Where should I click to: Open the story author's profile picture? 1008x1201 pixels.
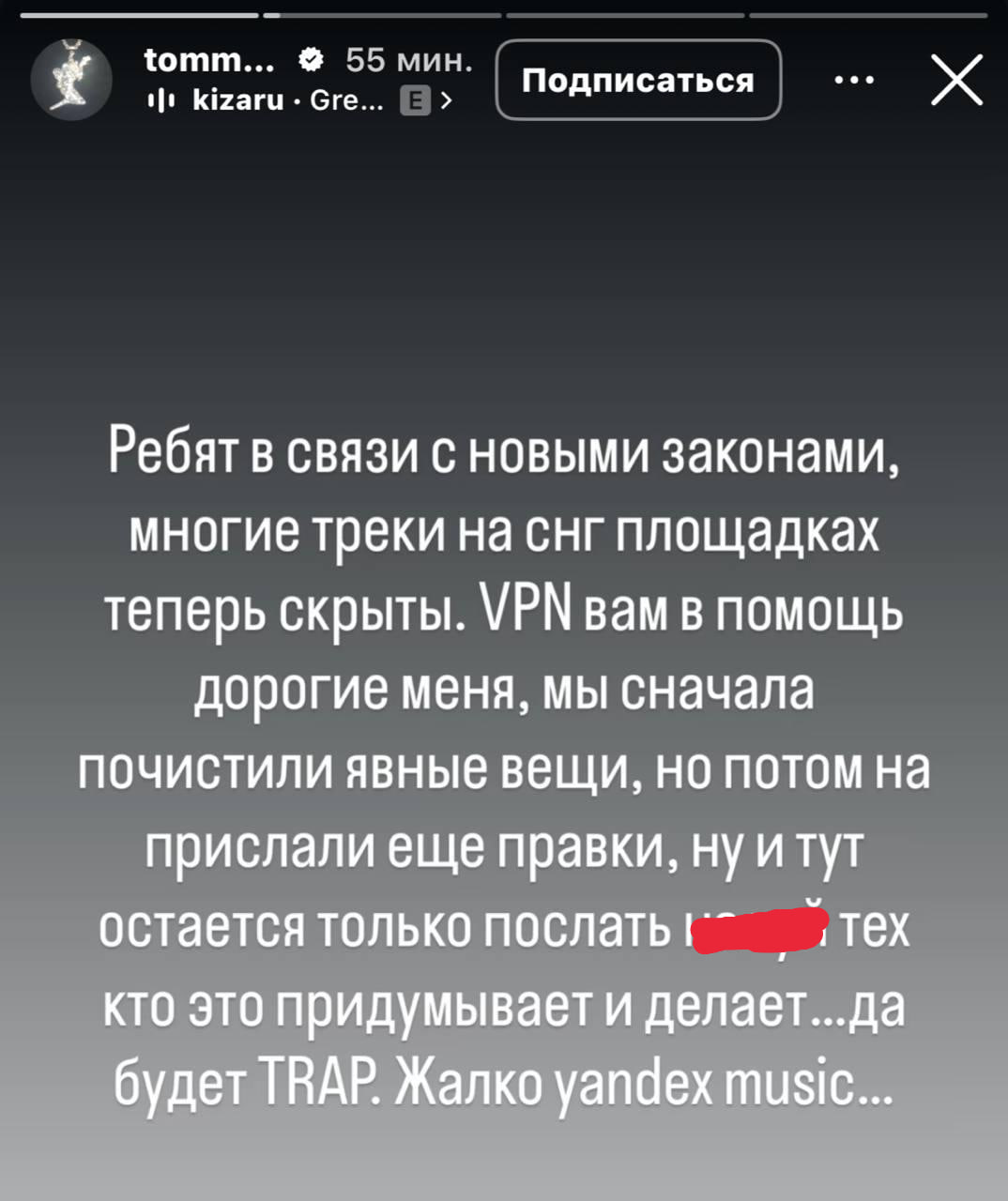pyautogui.click(x=71, y=80)
